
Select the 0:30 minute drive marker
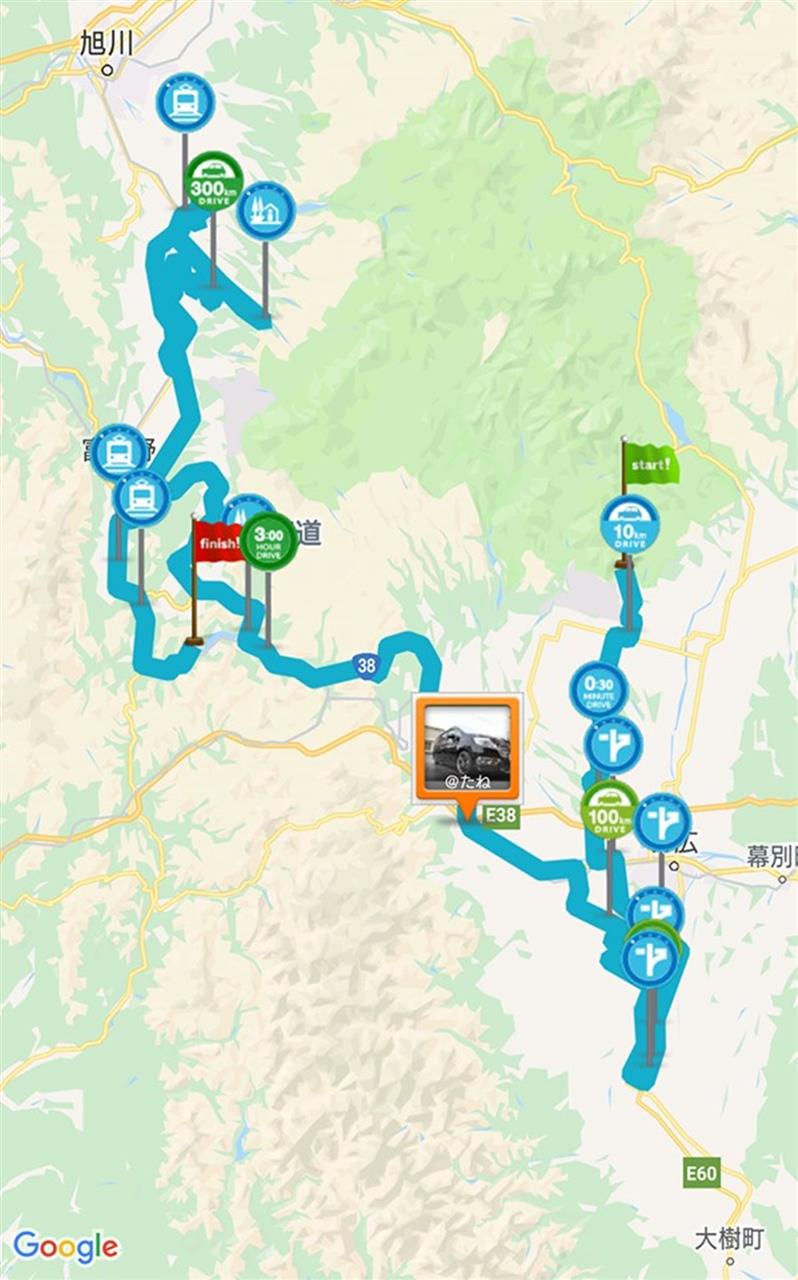point(598,689)
